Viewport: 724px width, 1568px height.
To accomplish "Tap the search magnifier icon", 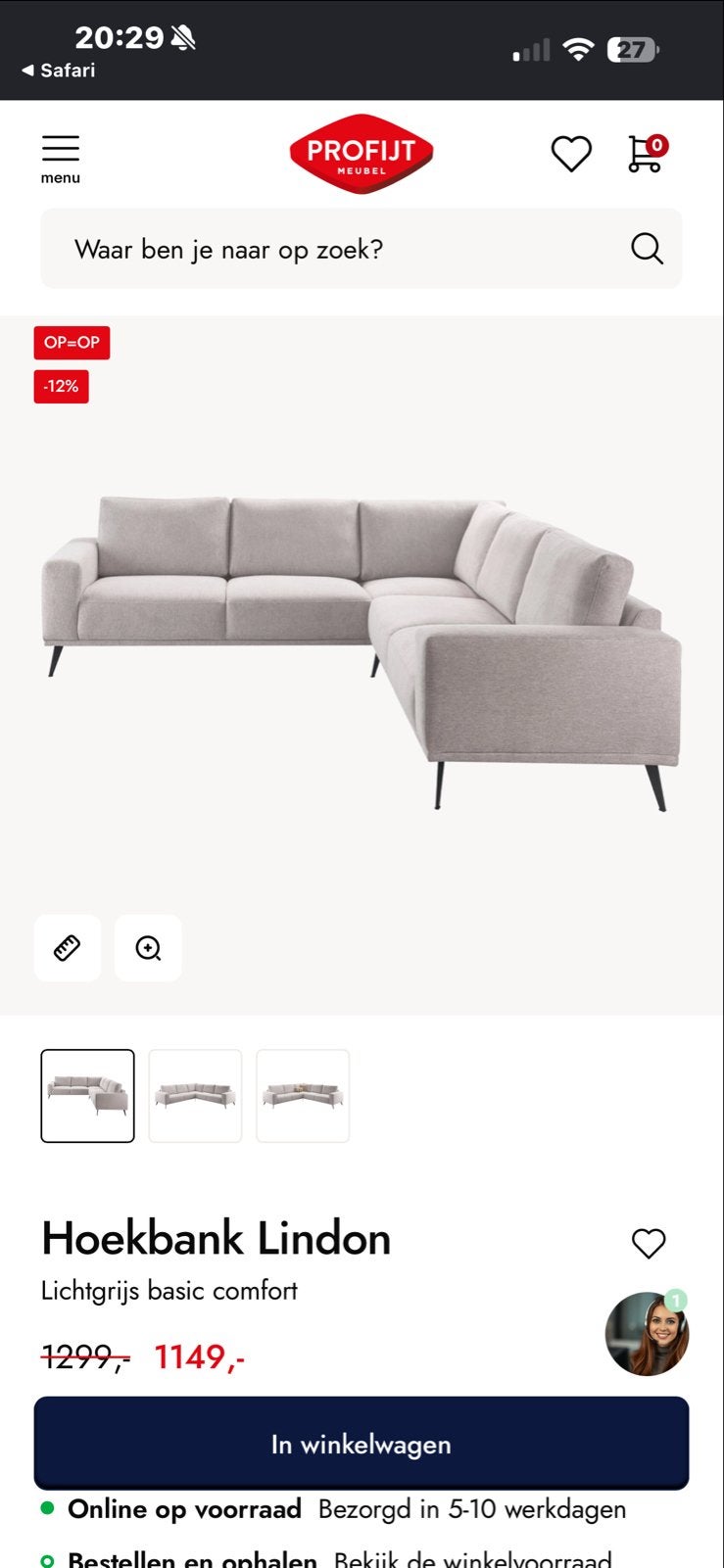I will tap(647, 249).
